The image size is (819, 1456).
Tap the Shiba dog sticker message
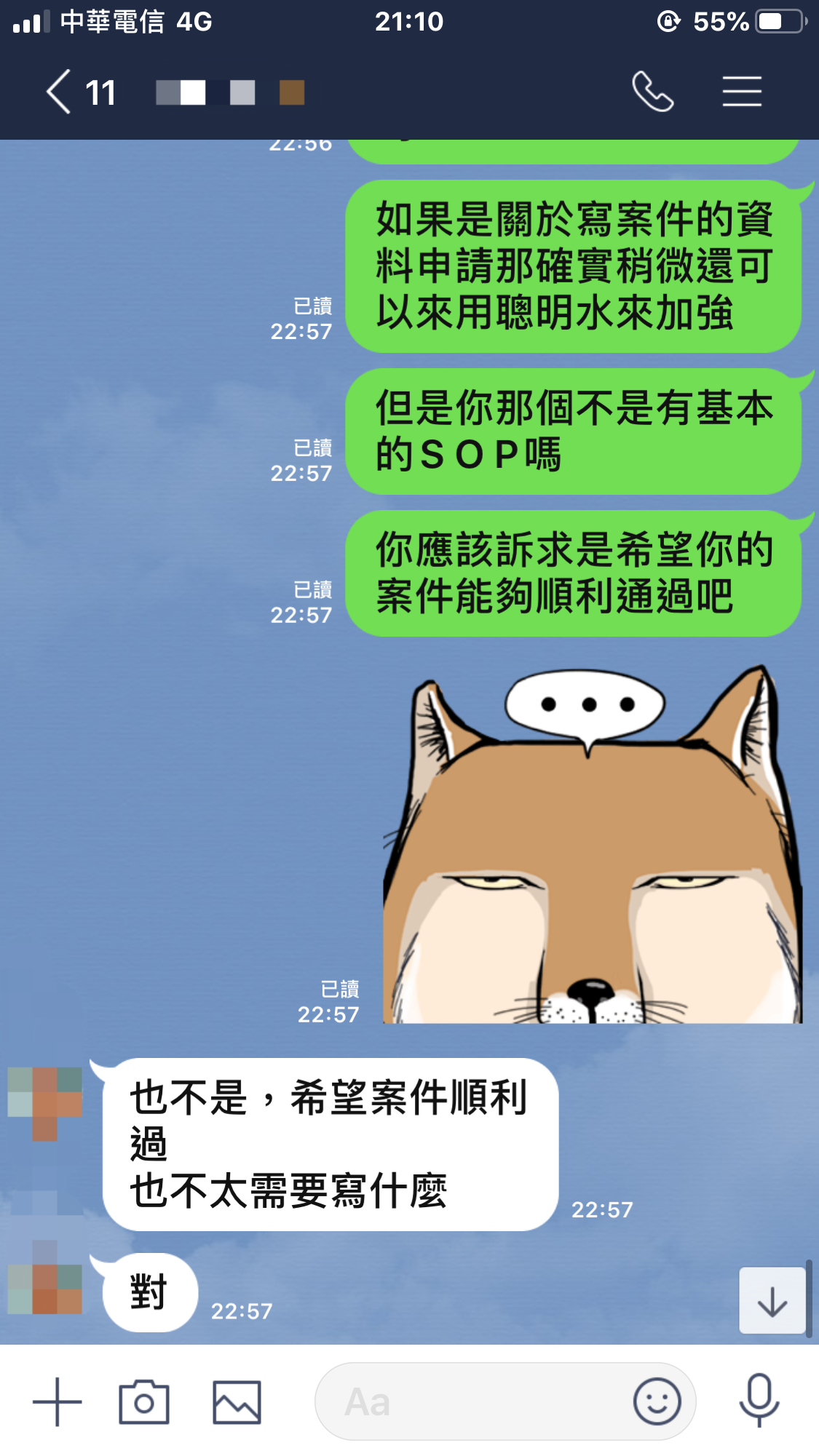click(592, 844)
